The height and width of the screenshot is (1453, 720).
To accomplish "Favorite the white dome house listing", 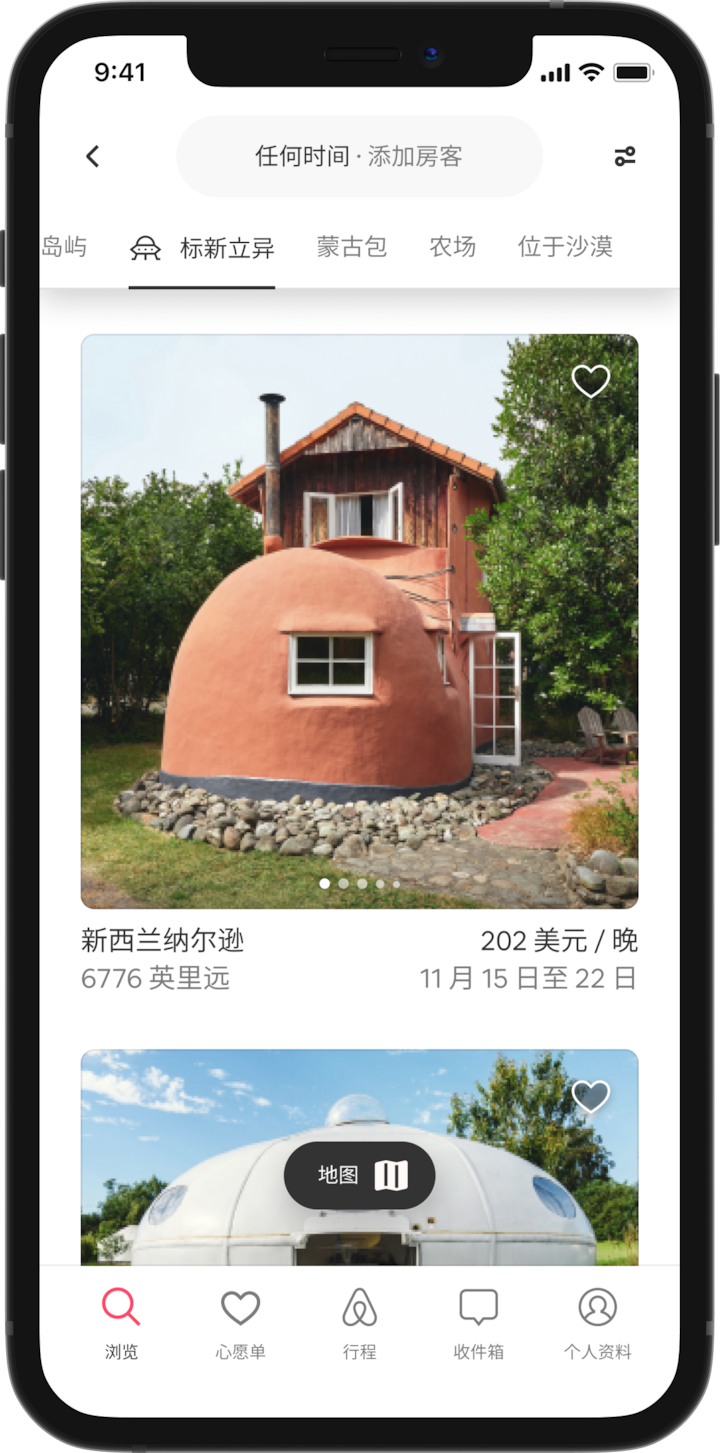I will pos(591,1097).
